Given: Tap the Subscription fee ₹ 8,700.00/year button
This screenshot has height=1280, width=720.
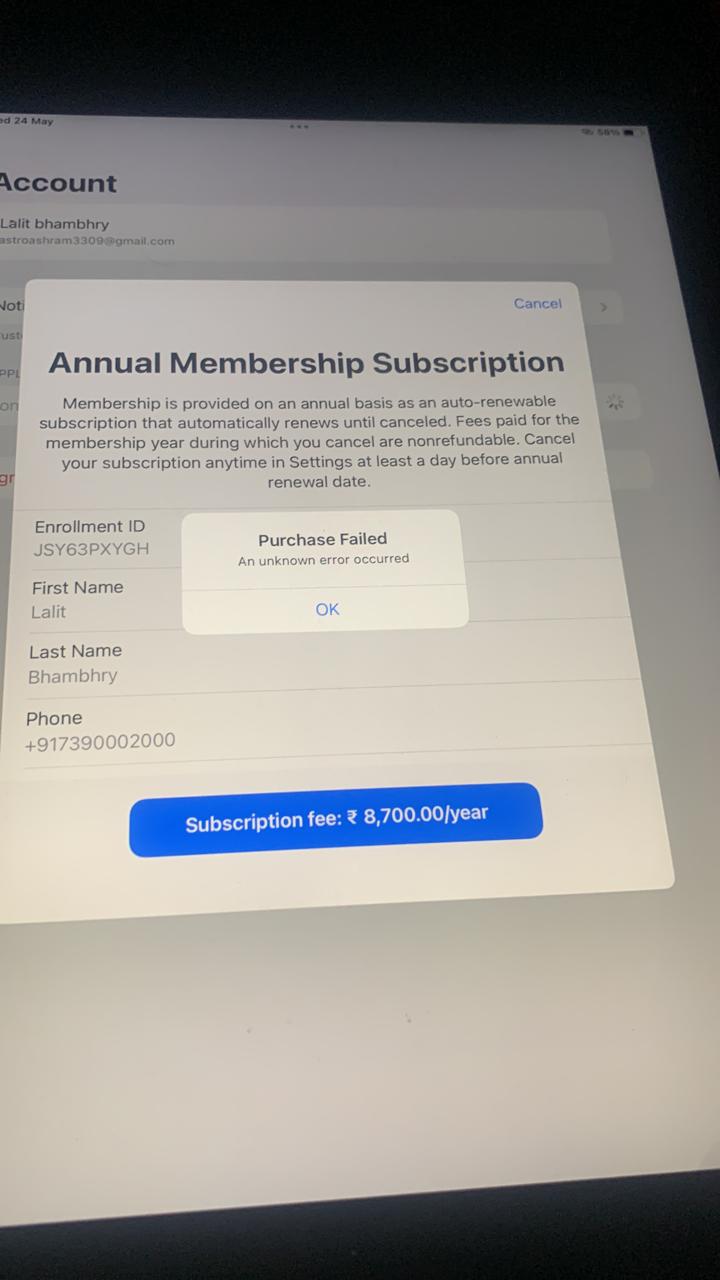Looking at the screenshot, I should point(336,819).
